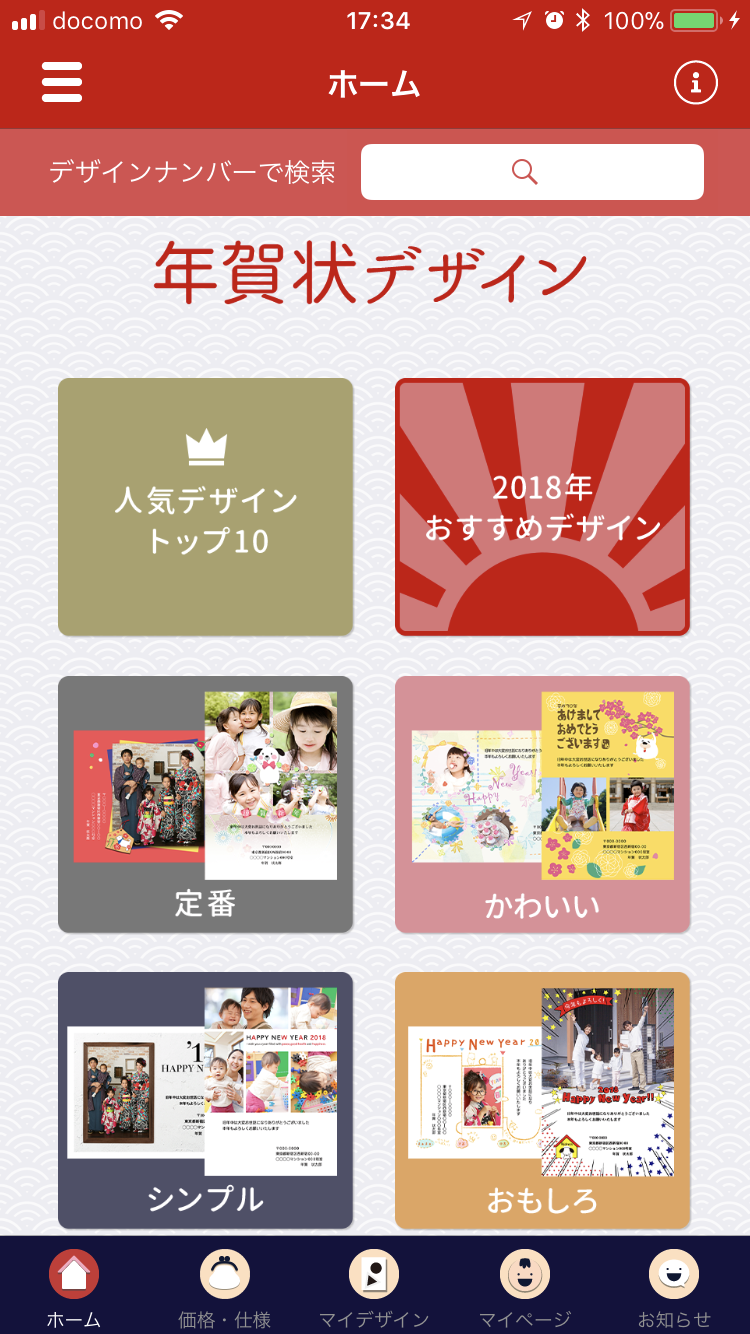
Task: Select the おもしろ design category
Action: (543, 1100)
